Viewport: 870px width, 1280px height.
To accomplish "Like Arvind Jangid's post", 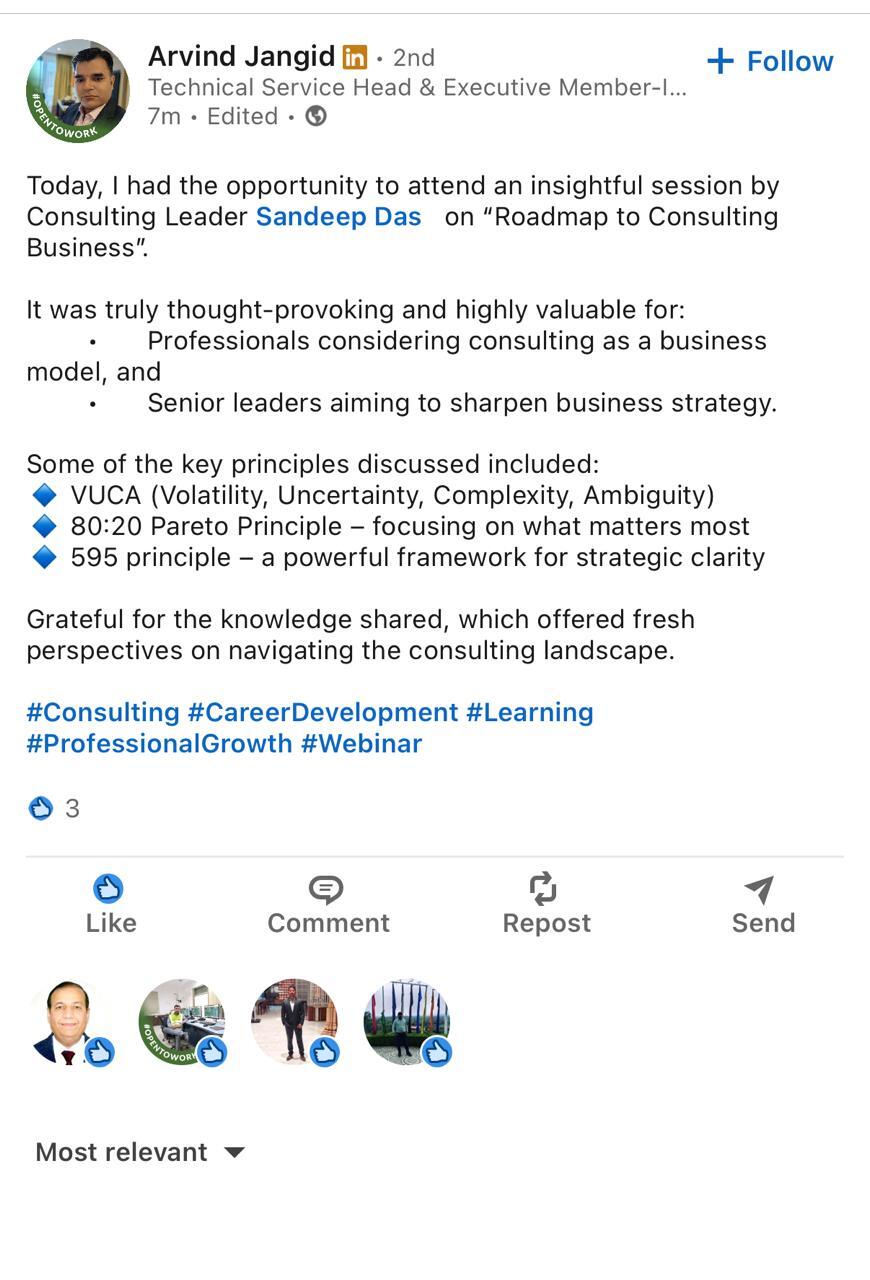I will (110, 903).
